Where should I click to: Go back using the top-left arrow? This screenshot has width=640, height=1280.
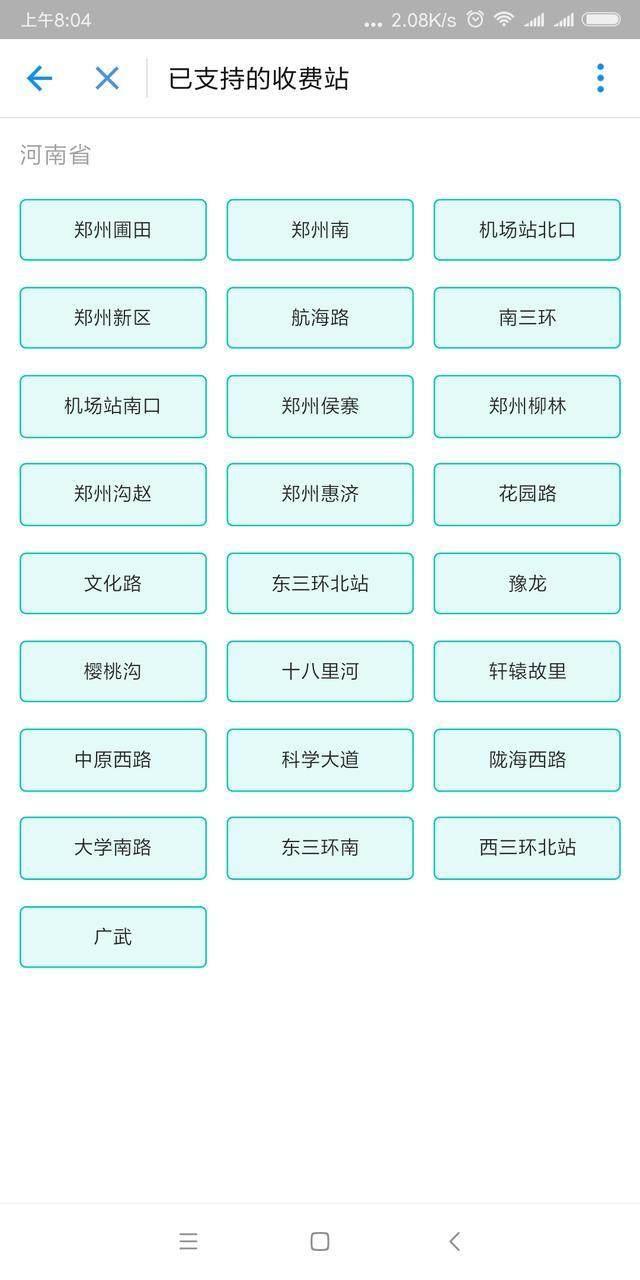tap(39, 78)
